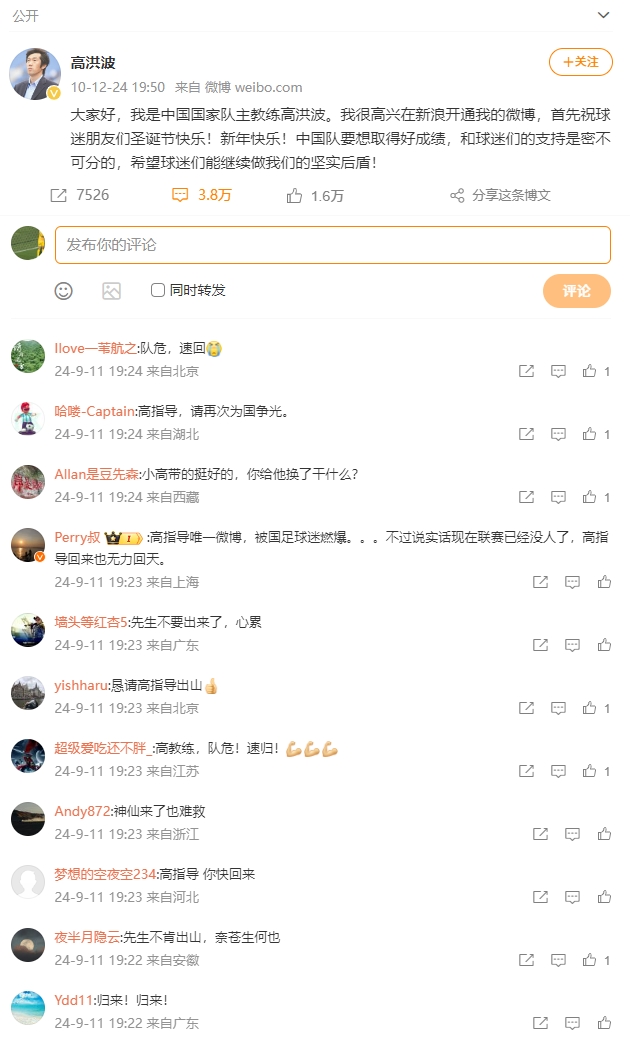Screen dimensions: 630x1048
Task: Open Perry叔's profile from username
Action: click(76, 538)
